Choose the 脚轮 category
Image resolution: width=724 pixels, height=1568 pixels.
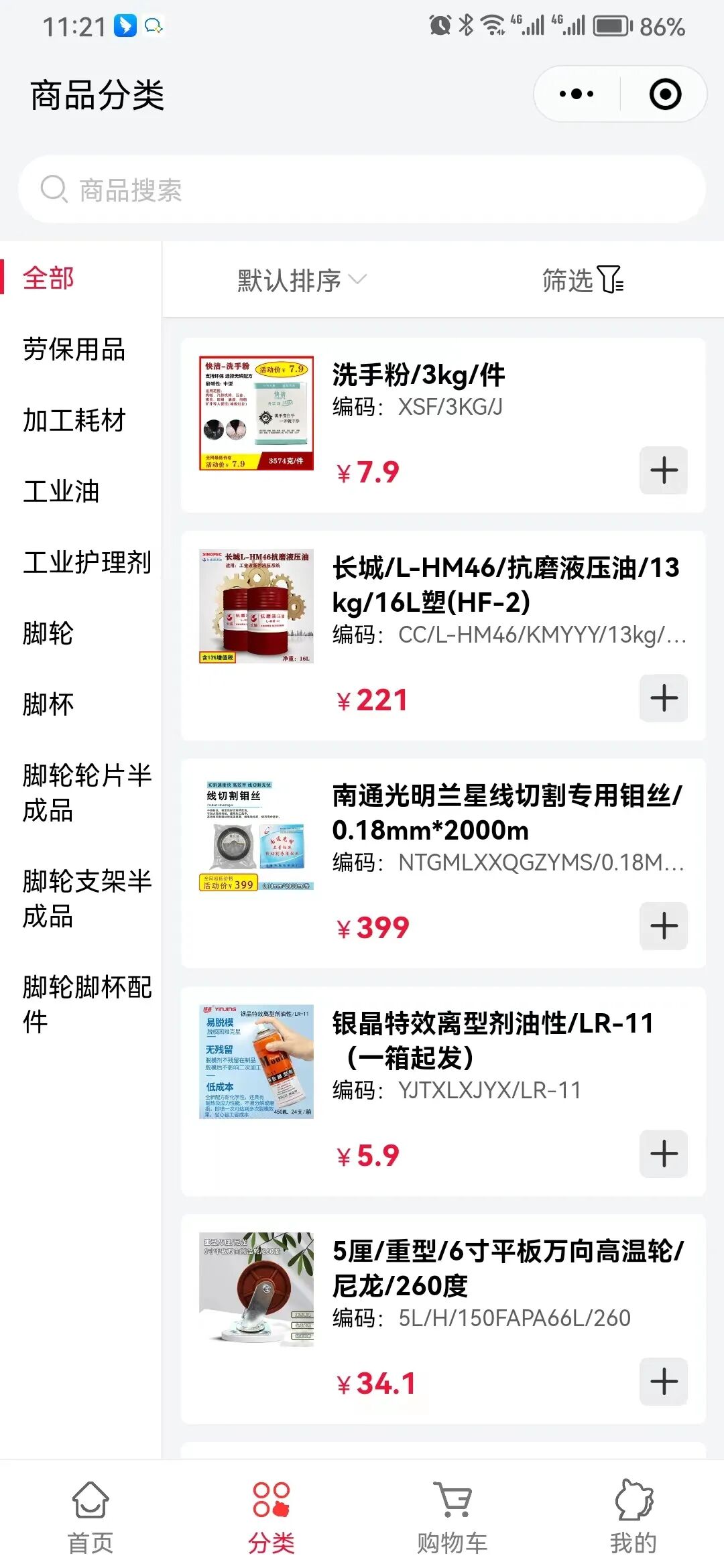pos(48,634)
